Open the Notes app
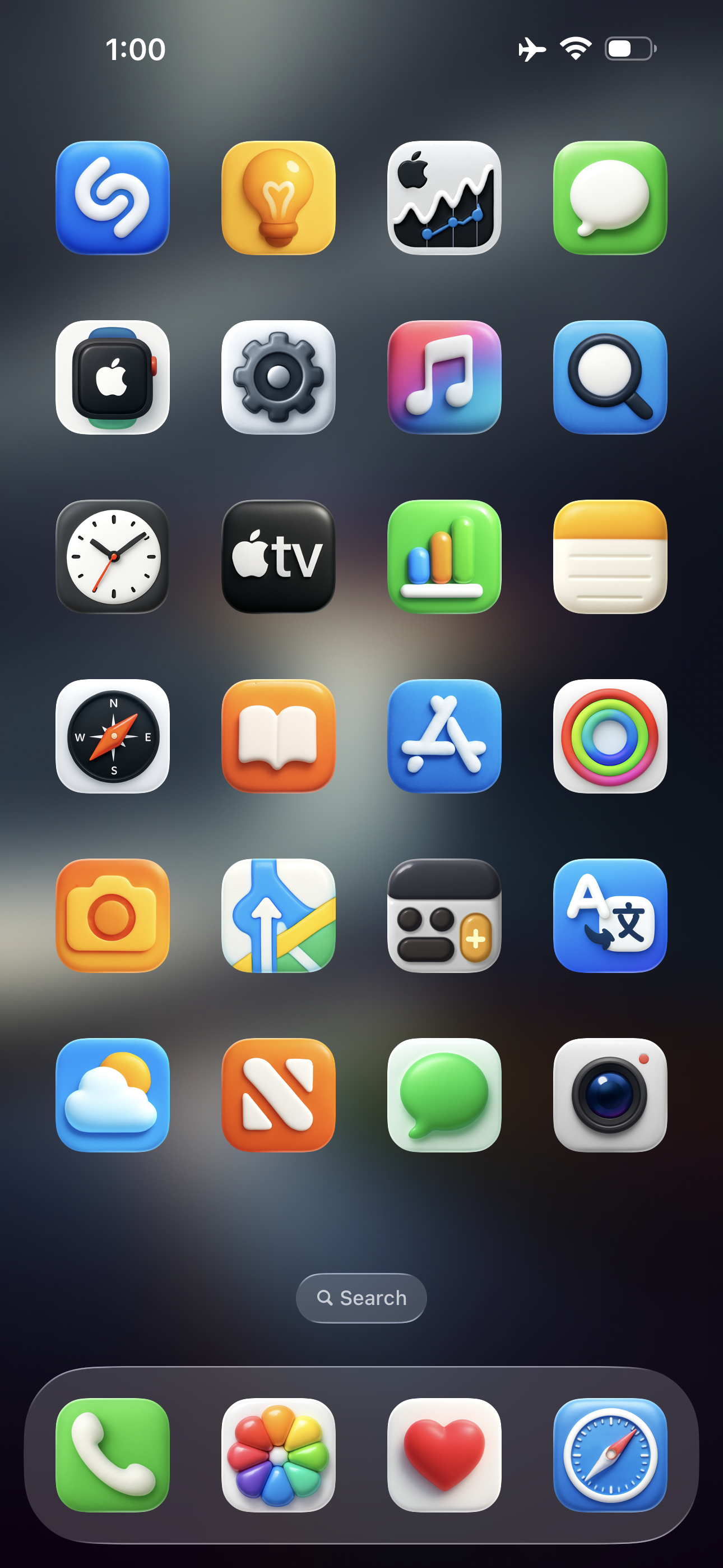The width and height of the screenshot is (723, 1568). click(610, 557)
